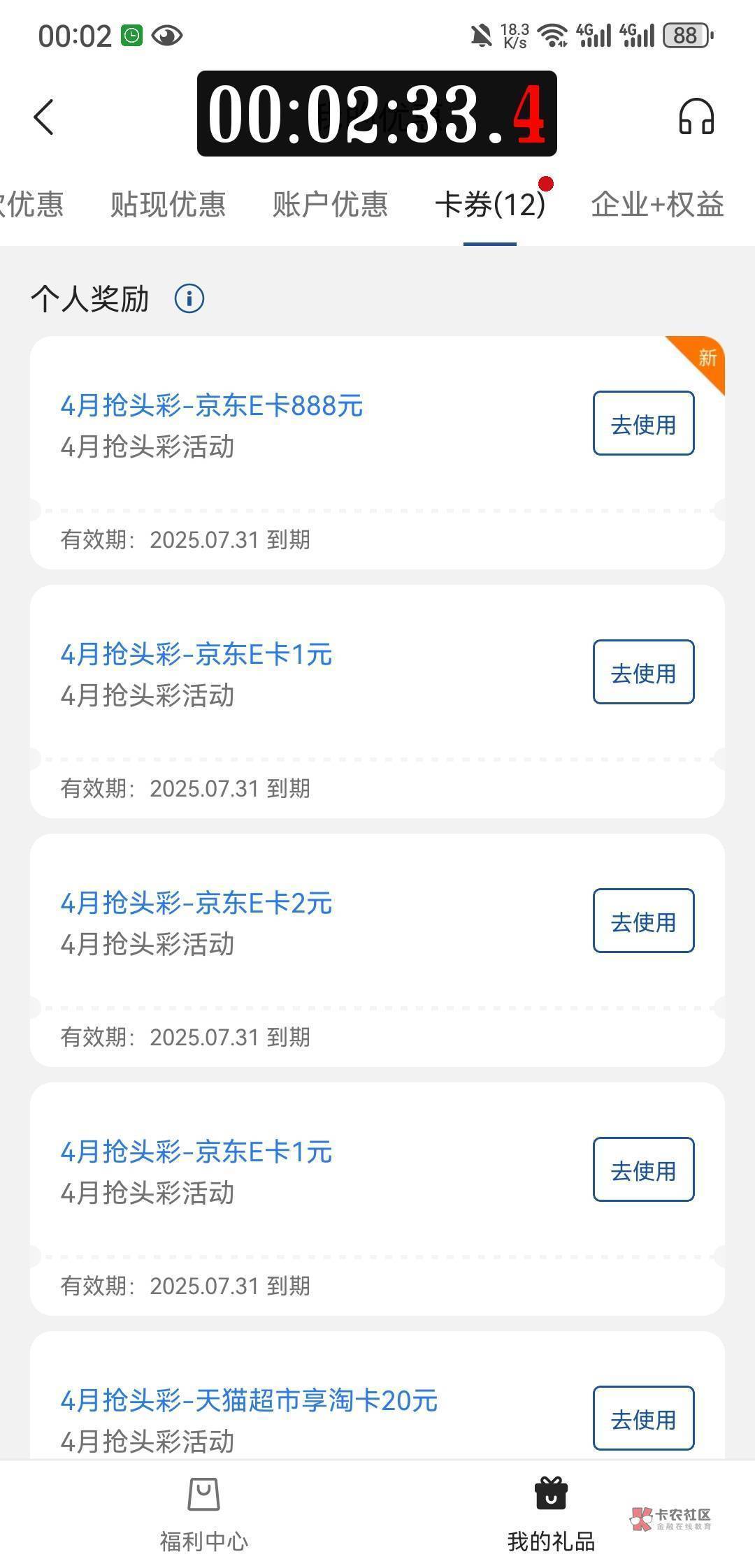Viewport: 755px width, 1568px height.
Task: Open the 京东E卡888元 coupon card
Action: tap(377, 453)
